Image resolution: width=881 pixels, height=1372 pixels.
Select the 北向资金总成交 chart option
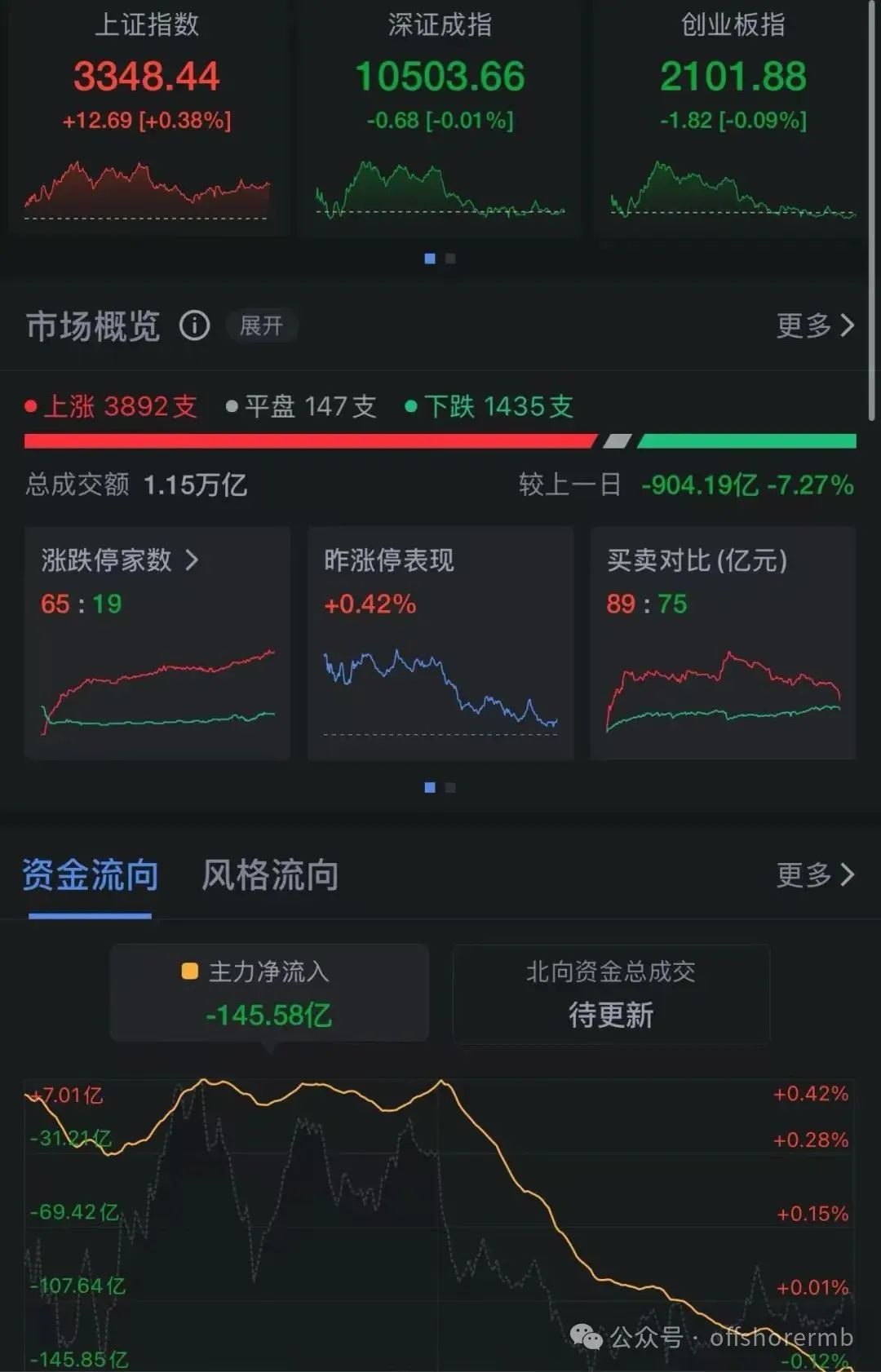click(611, 993)
